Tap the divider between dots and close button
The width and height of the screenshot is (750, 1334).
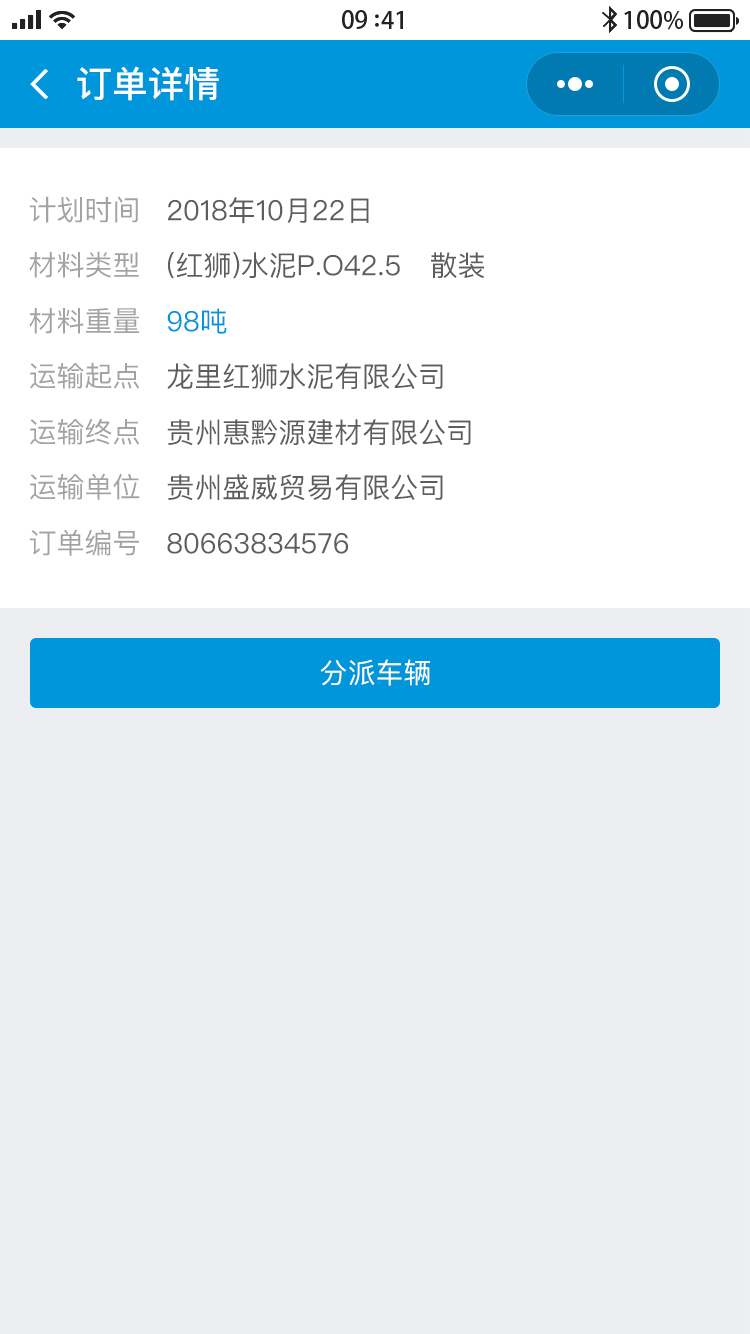point(622,84)
